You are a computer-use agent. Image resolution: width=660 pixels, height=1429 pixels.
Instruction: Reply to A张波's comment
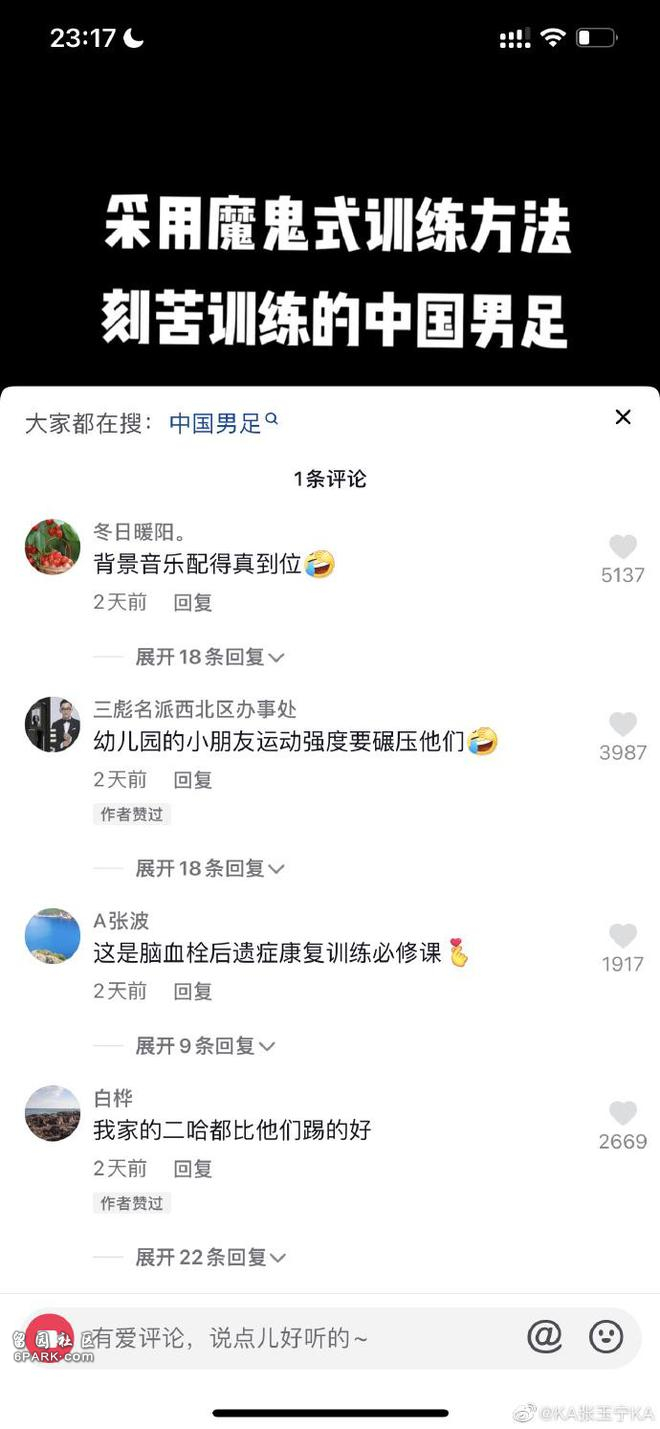[x=193, y=991]
